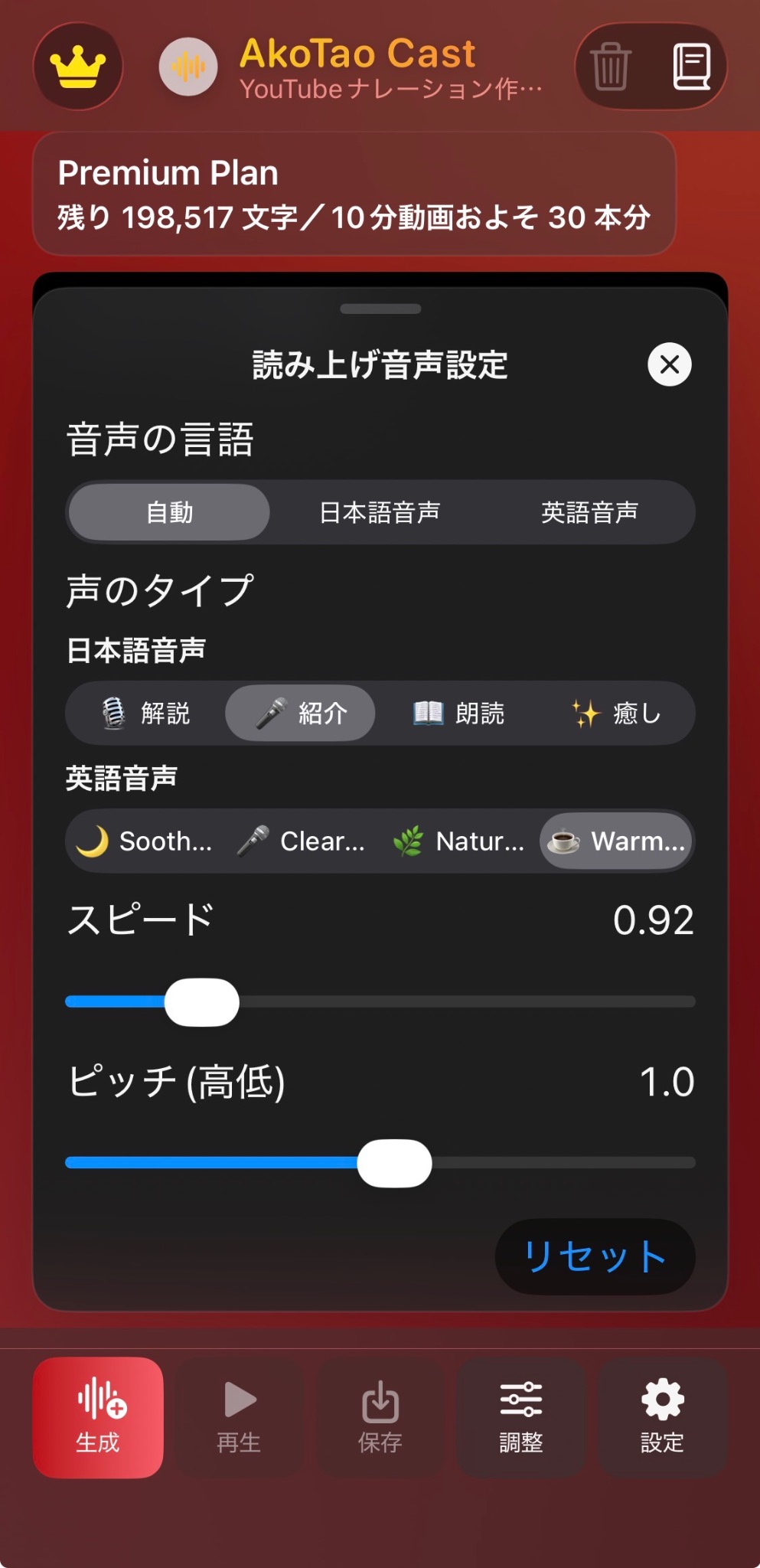Tap the trash delete icon
The width and height of the screenshot is (760, 1568).
611,67
